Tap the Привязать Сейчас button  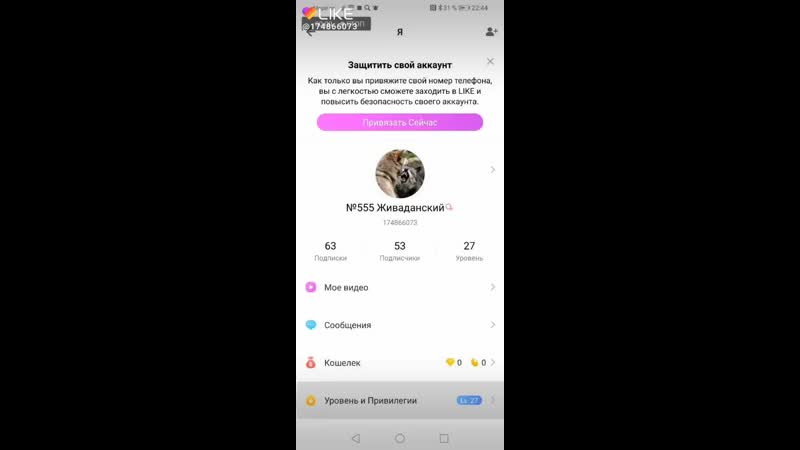coord(400,122)
